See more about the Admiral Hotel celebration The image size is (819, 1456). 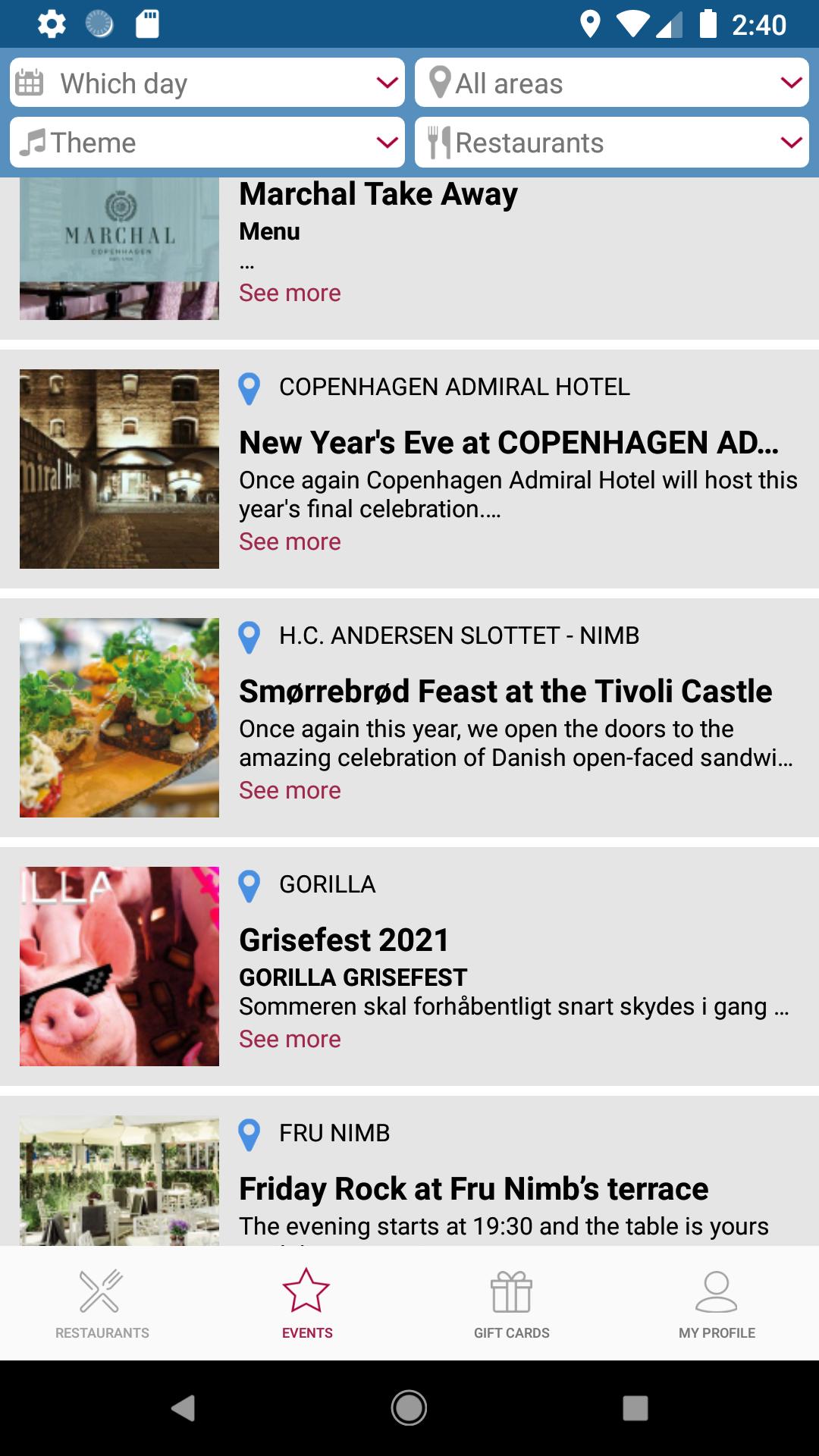[290, 542]
